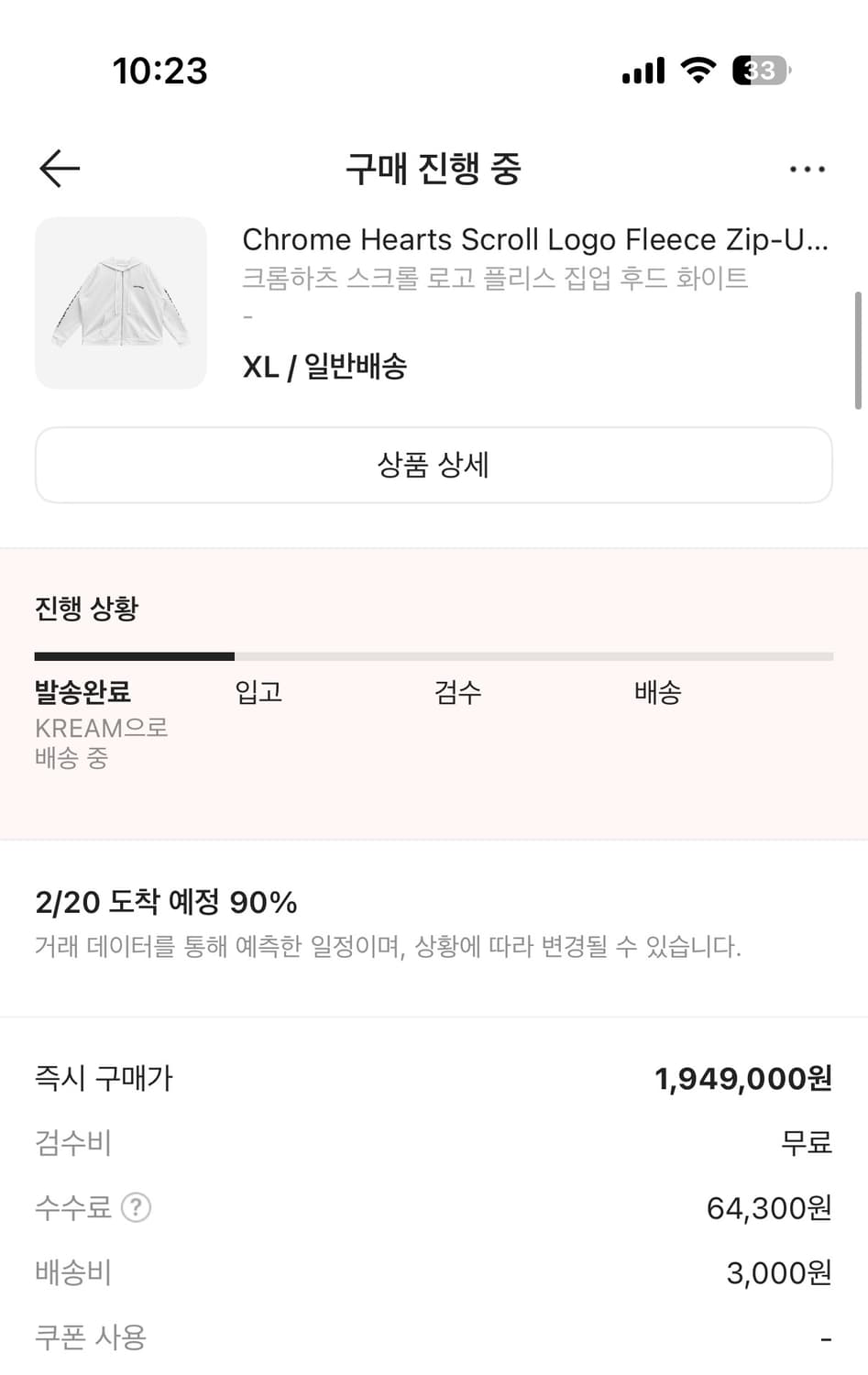Tap the Wi-Fi icon in the status bar
Viewport: 868px width, 1375px height.
(x=698, y=70)
